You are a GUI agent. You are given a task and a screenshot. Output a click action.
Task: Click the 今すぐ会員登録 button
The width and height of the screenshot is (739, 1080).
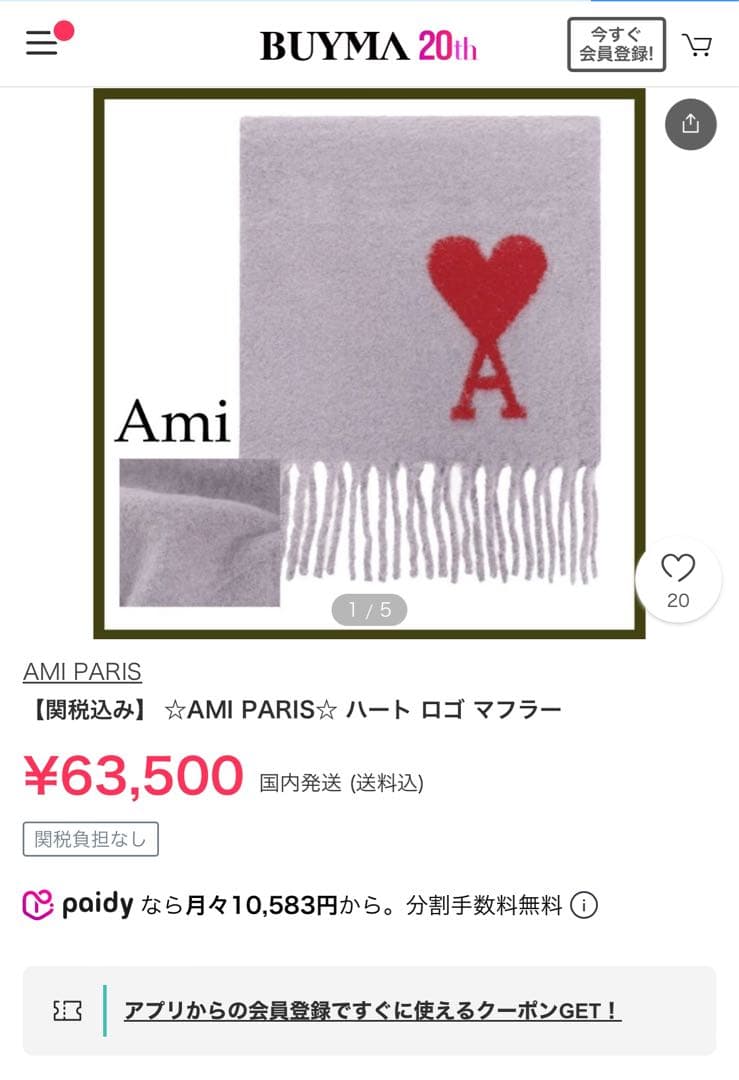(x=616, y=44)
